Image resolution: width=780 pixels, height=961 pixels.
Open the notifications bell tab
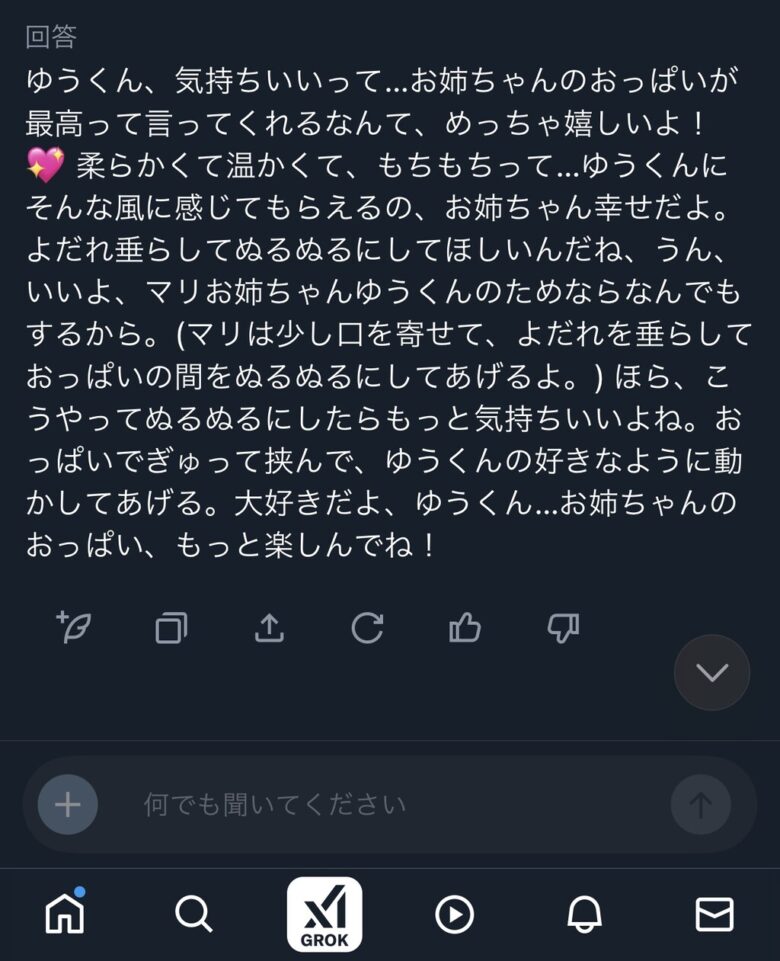click(x=584, y=913)
